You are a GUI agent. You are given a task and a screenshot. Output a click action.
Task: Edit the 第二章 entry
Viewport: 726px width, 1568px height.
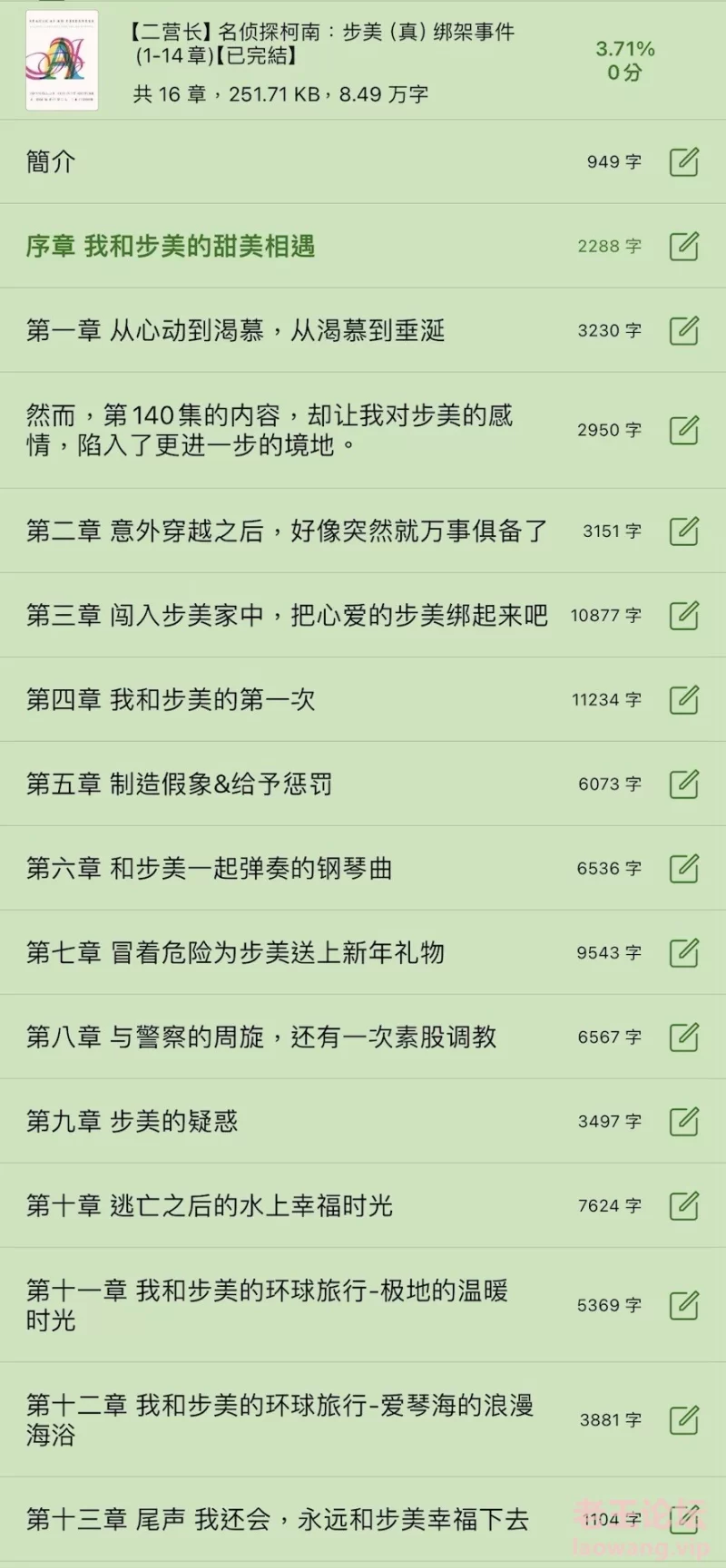click(684, 531)
